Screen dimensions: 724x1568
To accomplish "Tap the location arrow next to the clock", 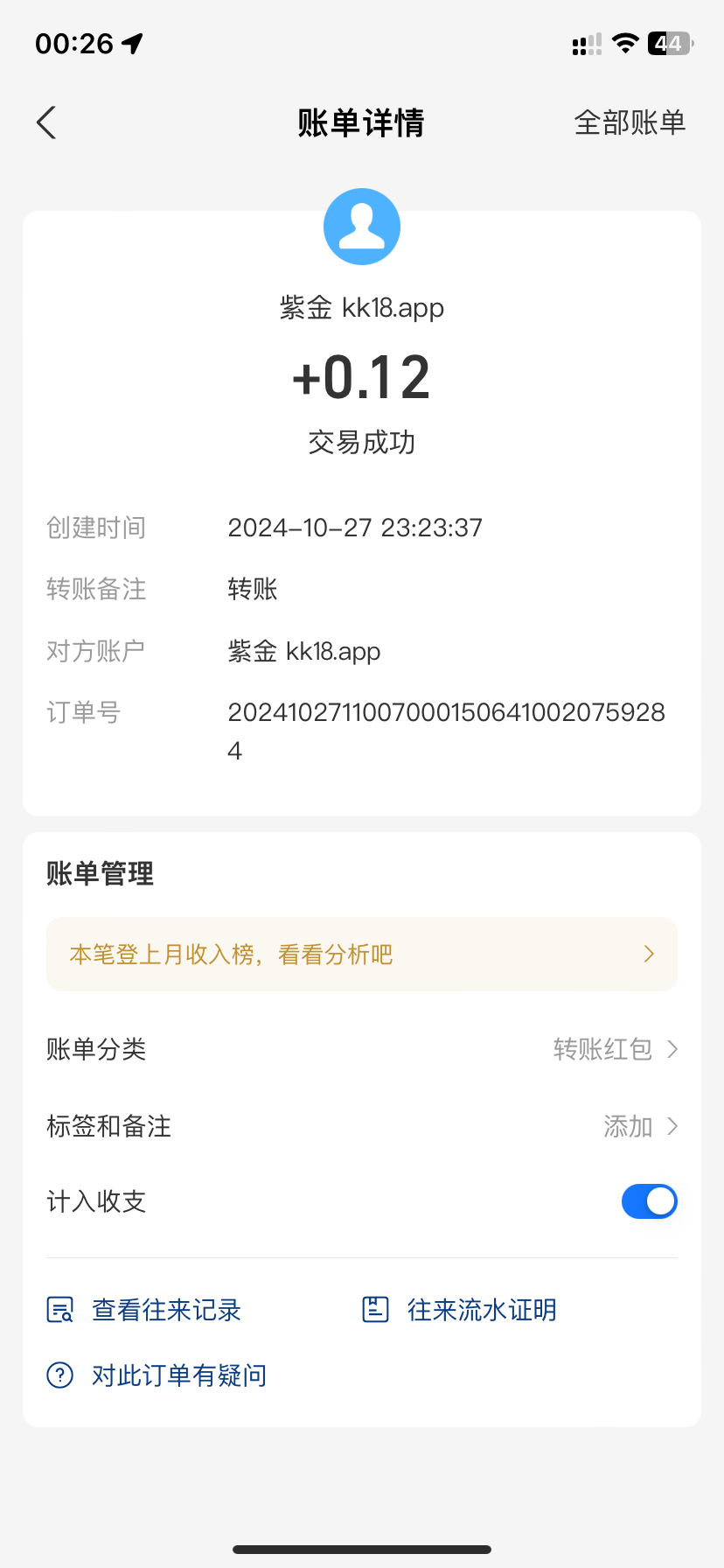I will click(x=131, y=42).
